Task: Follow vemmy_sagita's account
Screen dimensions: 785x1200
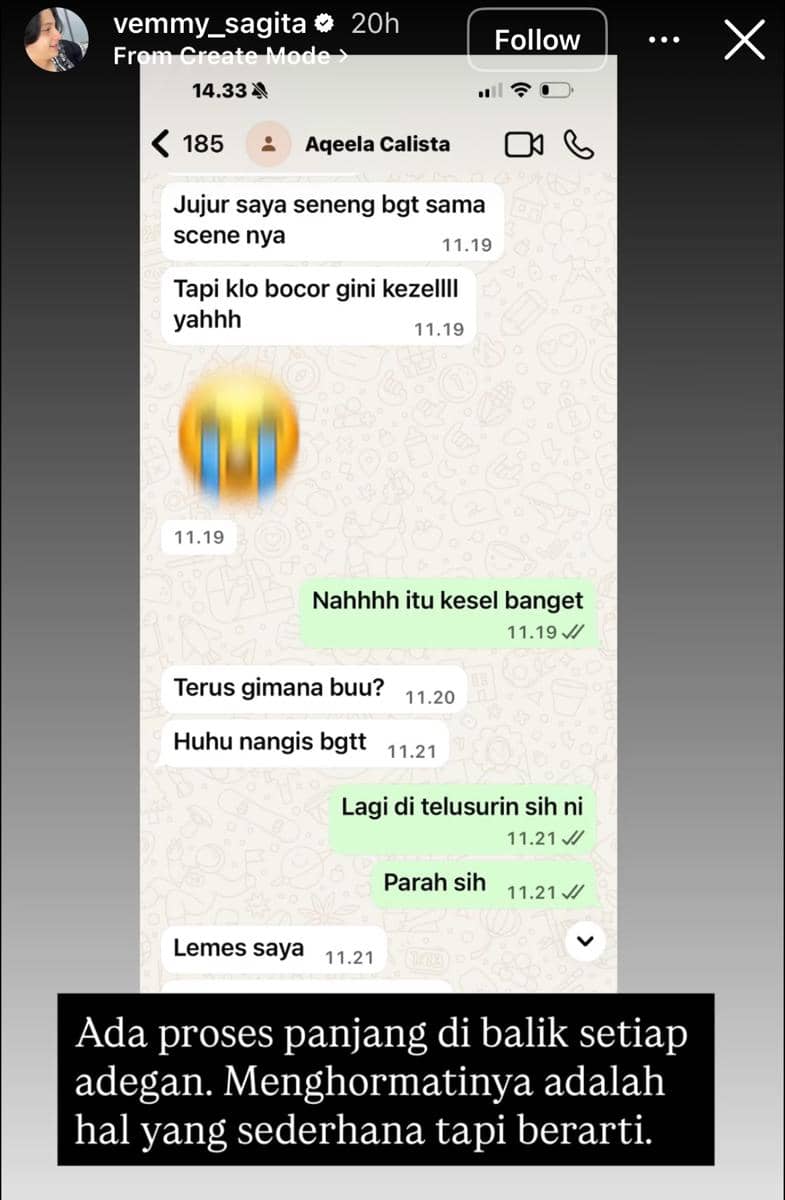Action: click(x=537, y=40)
